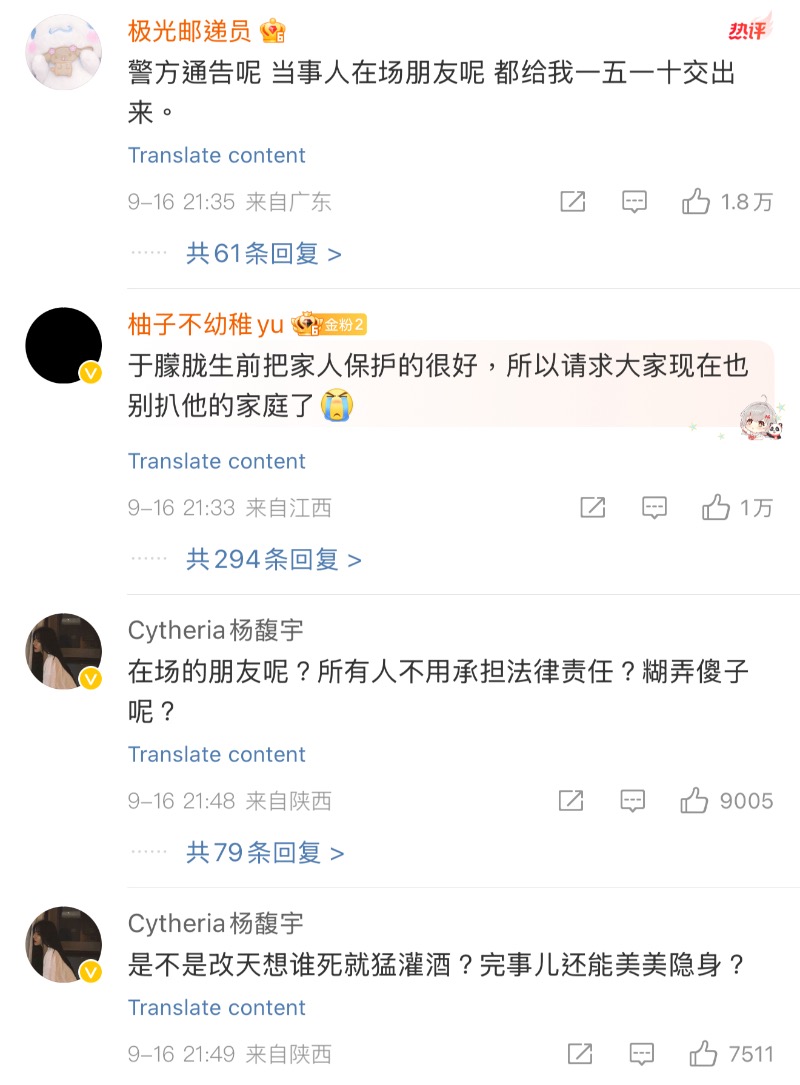Open 柚子不幼稚yu's profile avatar

click(63, 346)
